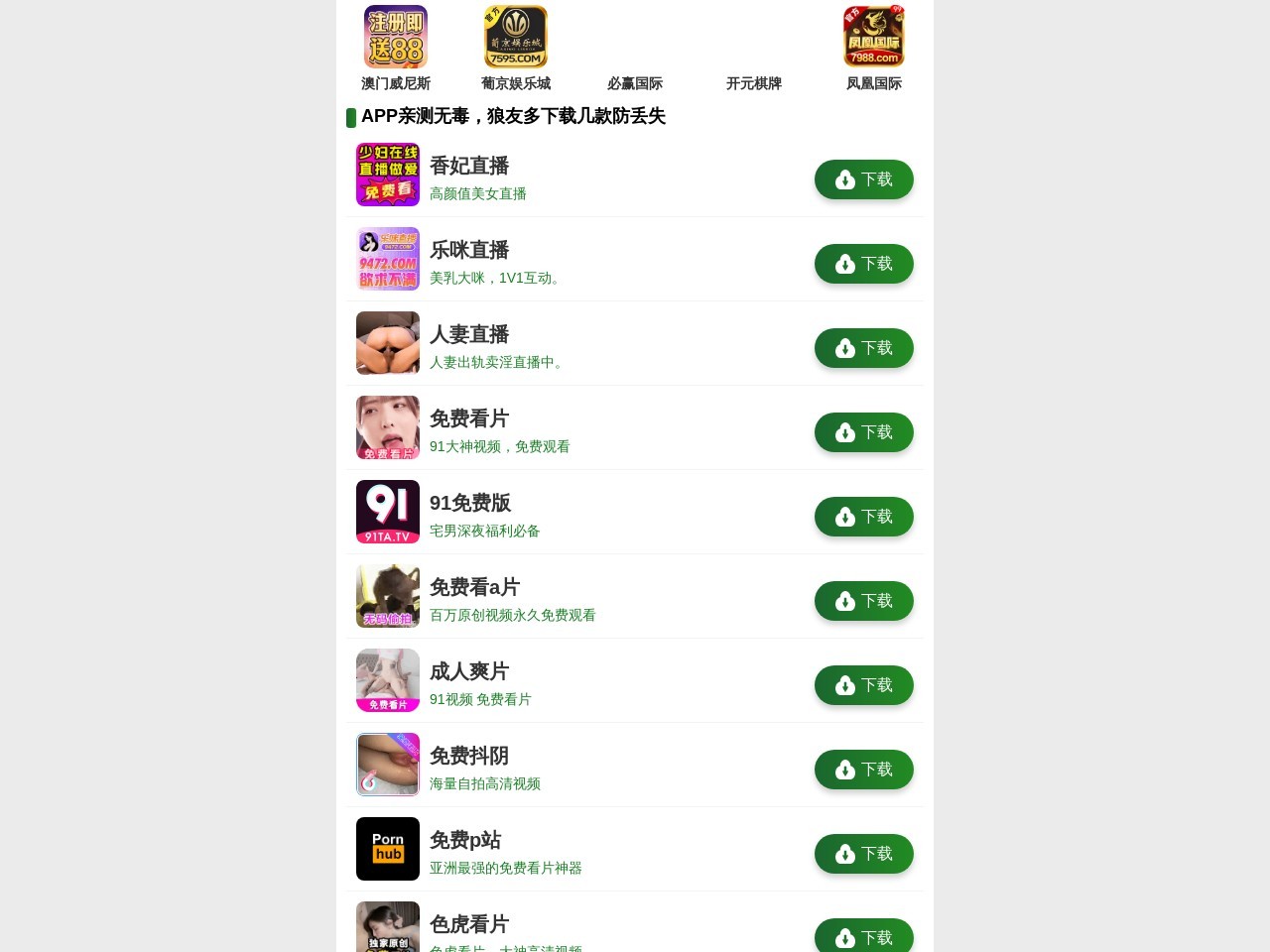Tap download next to 91免费版
Screen dimensions: 1270x952
(863, 517)
